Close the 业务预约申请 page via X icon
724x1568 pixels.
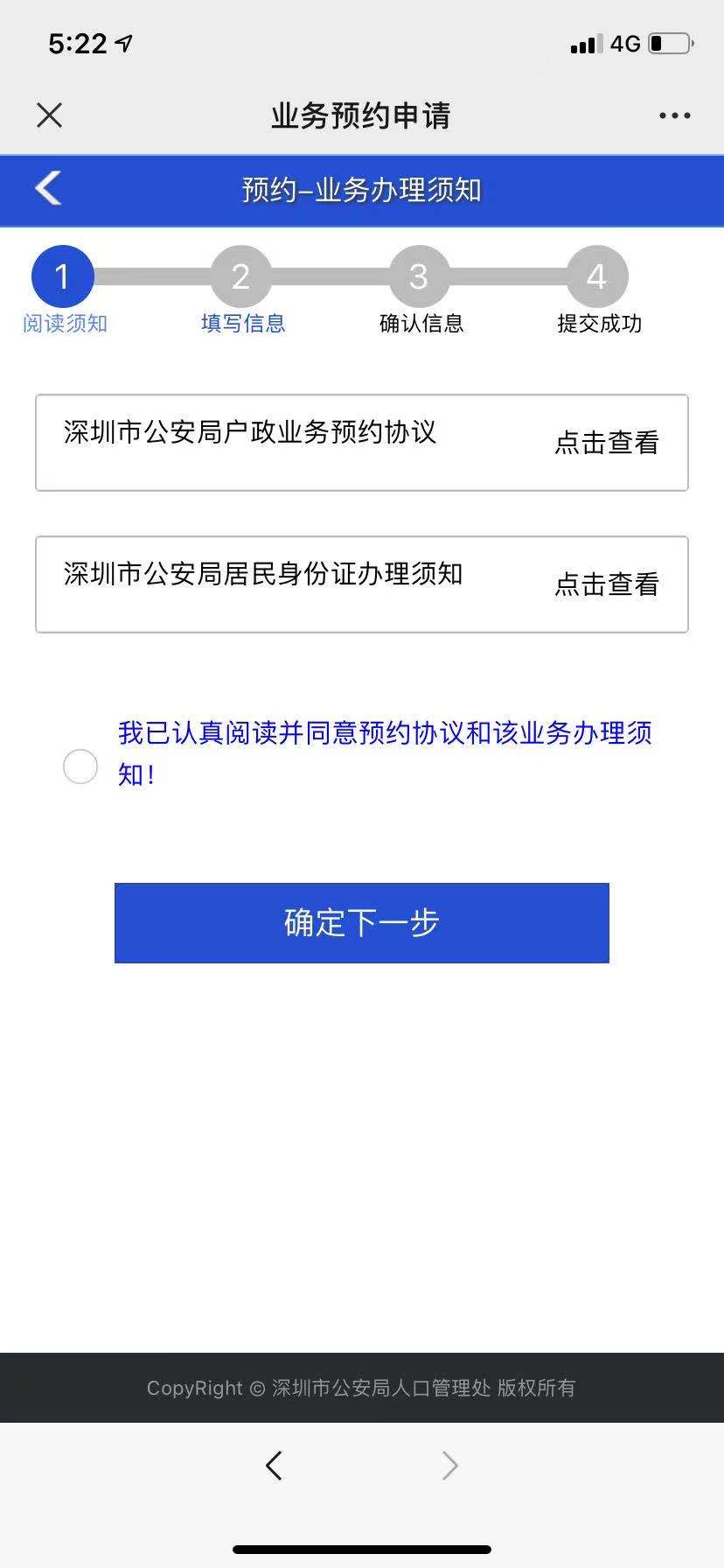48,115
